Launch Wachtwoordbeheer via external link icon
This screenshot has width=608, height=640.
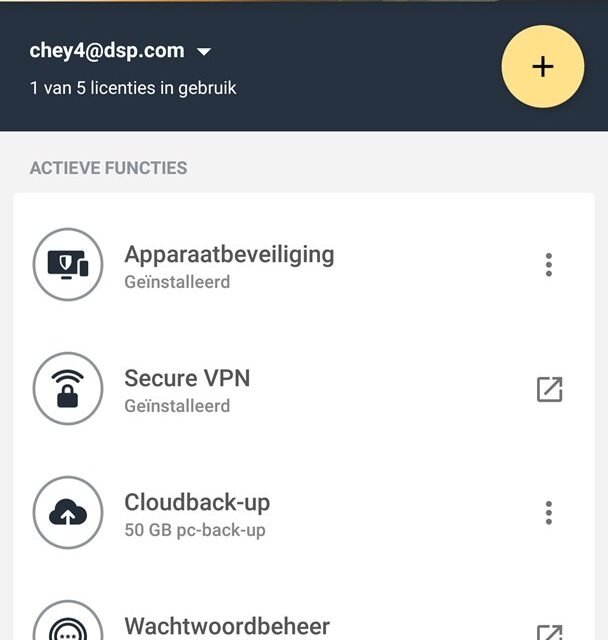tap(549, 632)
